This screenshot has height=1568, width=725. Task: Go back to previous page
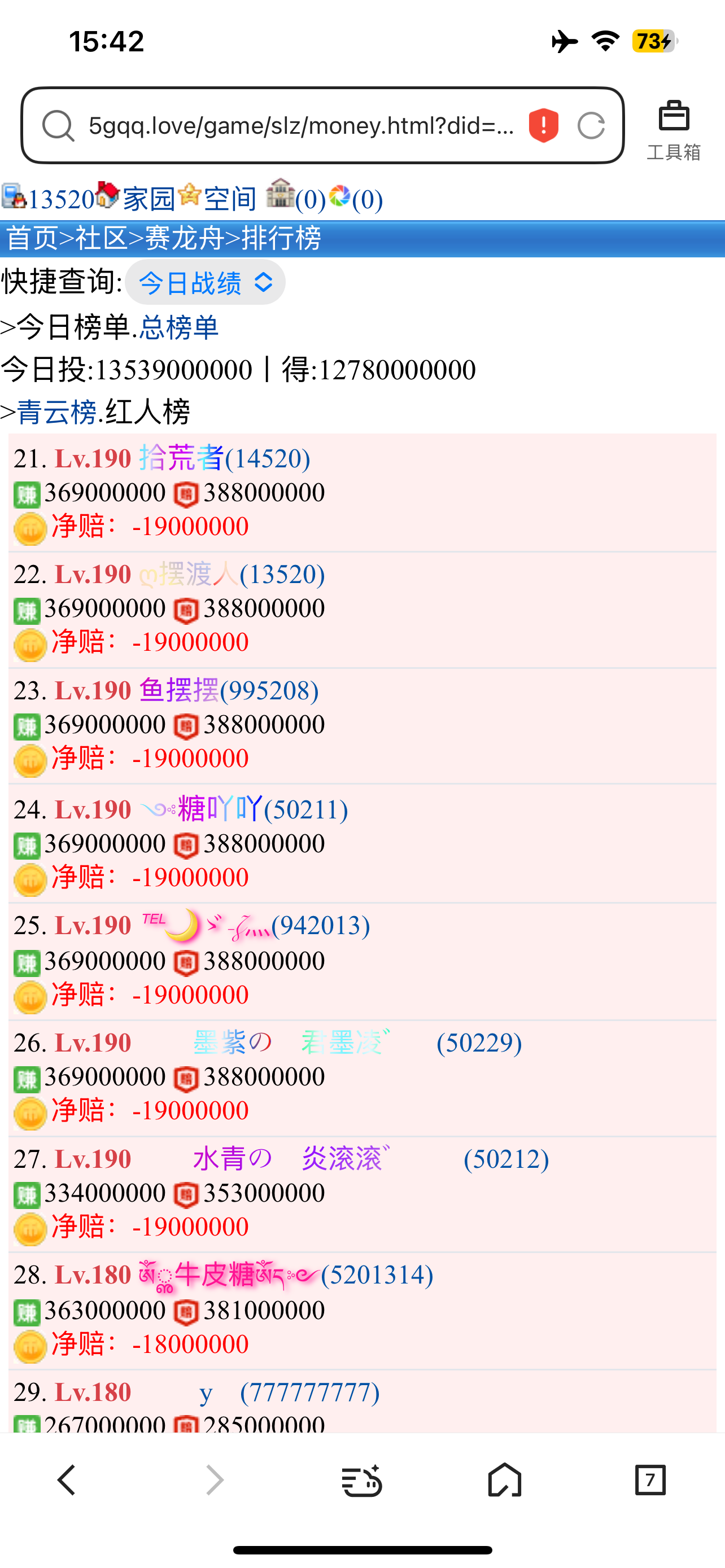click(x=67, y=1480)
